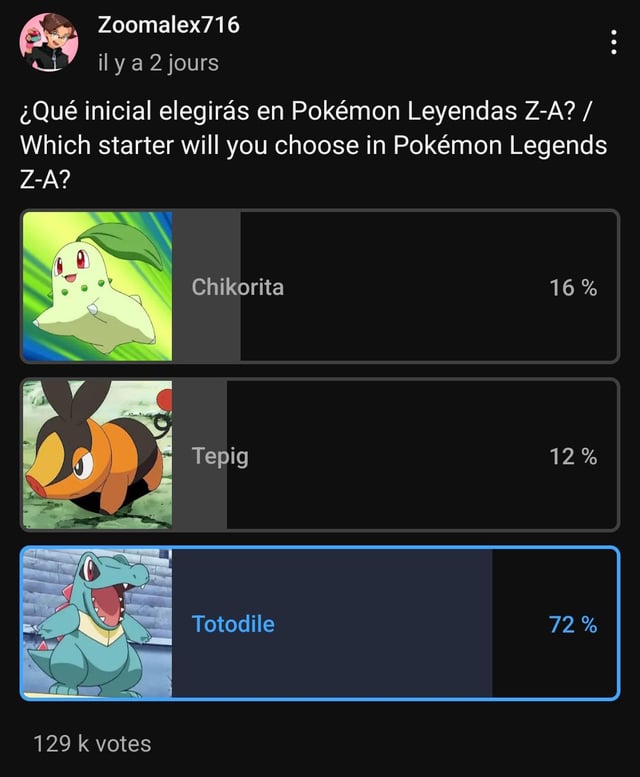Open Zoomalex716's channel avatar
Viewport: 640px width, 777px height.
click(x=48, y=42)
